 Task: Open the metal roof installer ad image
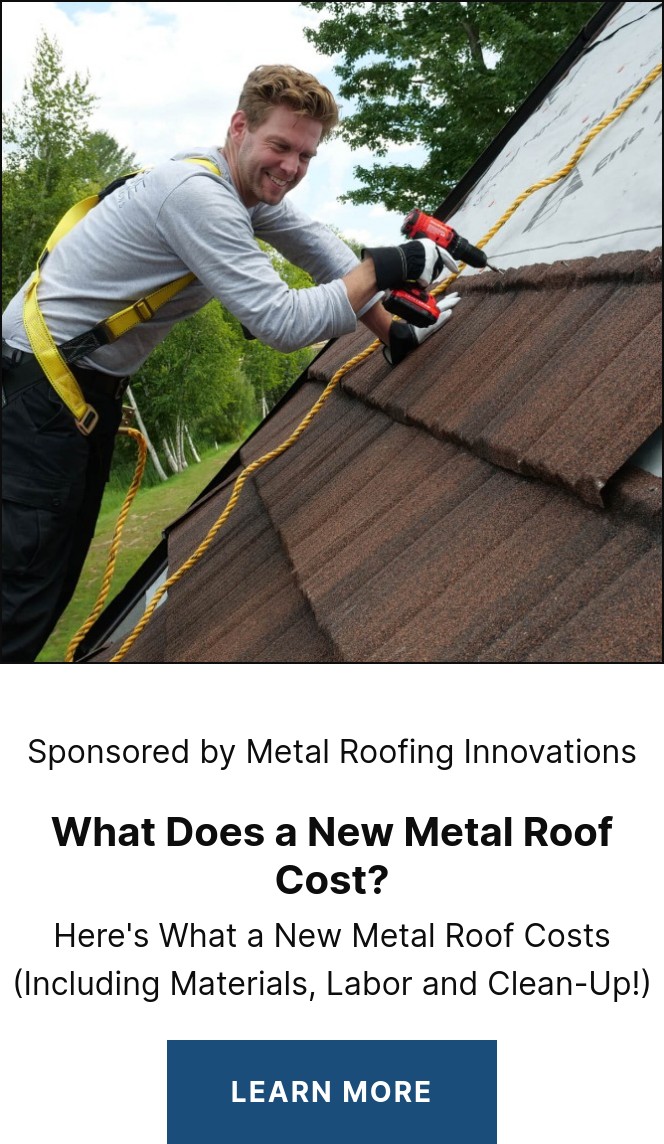tap(332, 331)
